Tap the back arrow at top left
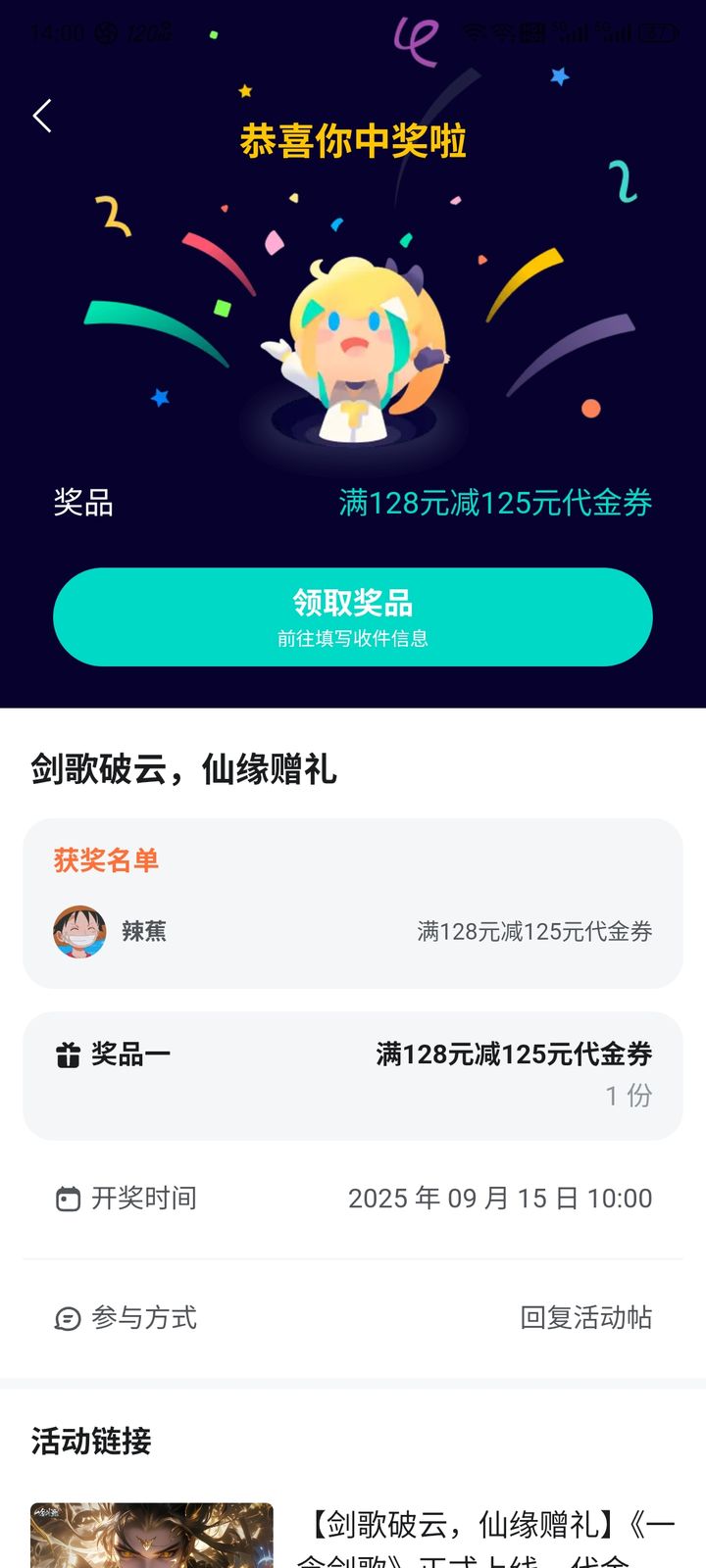The height and width of the screenshot is (1568, 706). pyautogui.click(x=41, y=116)
